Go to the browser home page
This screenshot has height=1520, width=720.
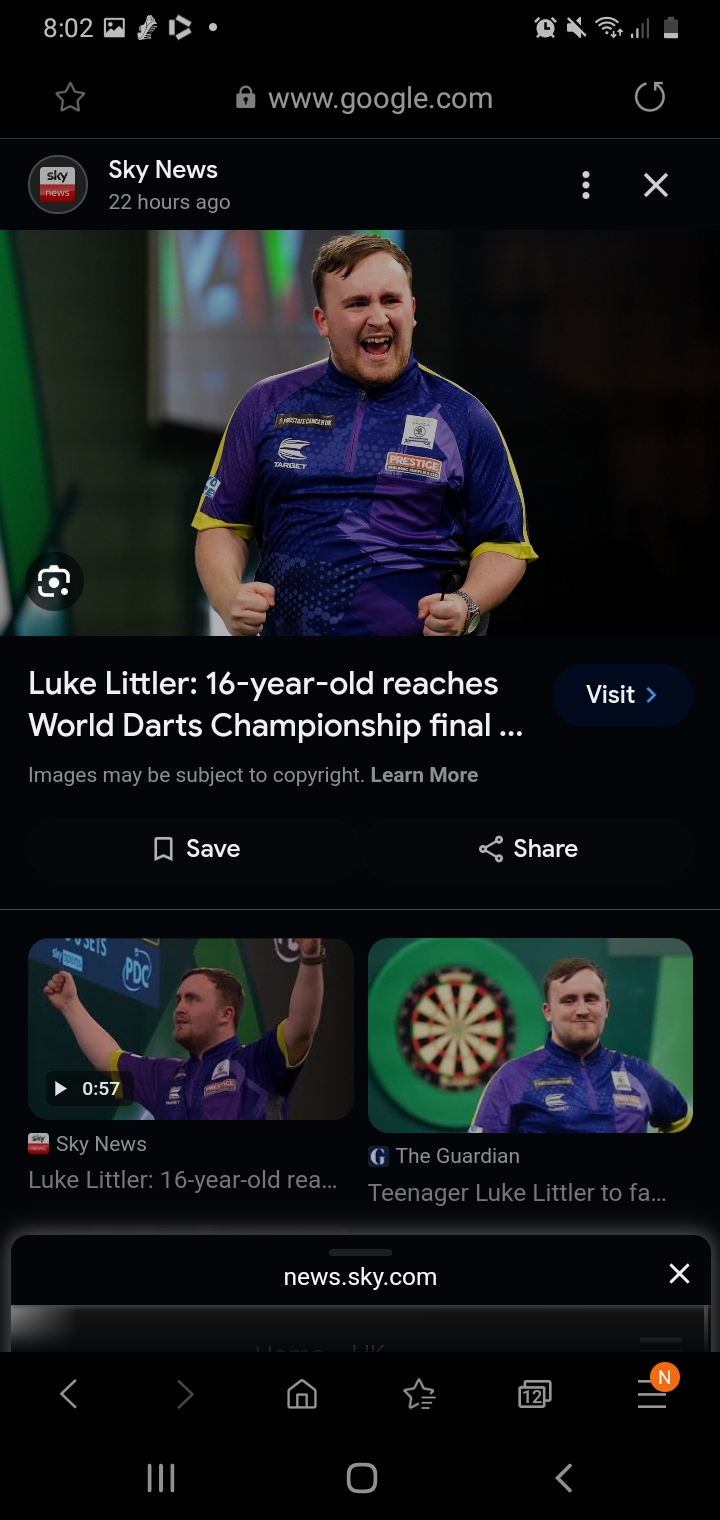pyautogui.click(x=302, y=1394)
